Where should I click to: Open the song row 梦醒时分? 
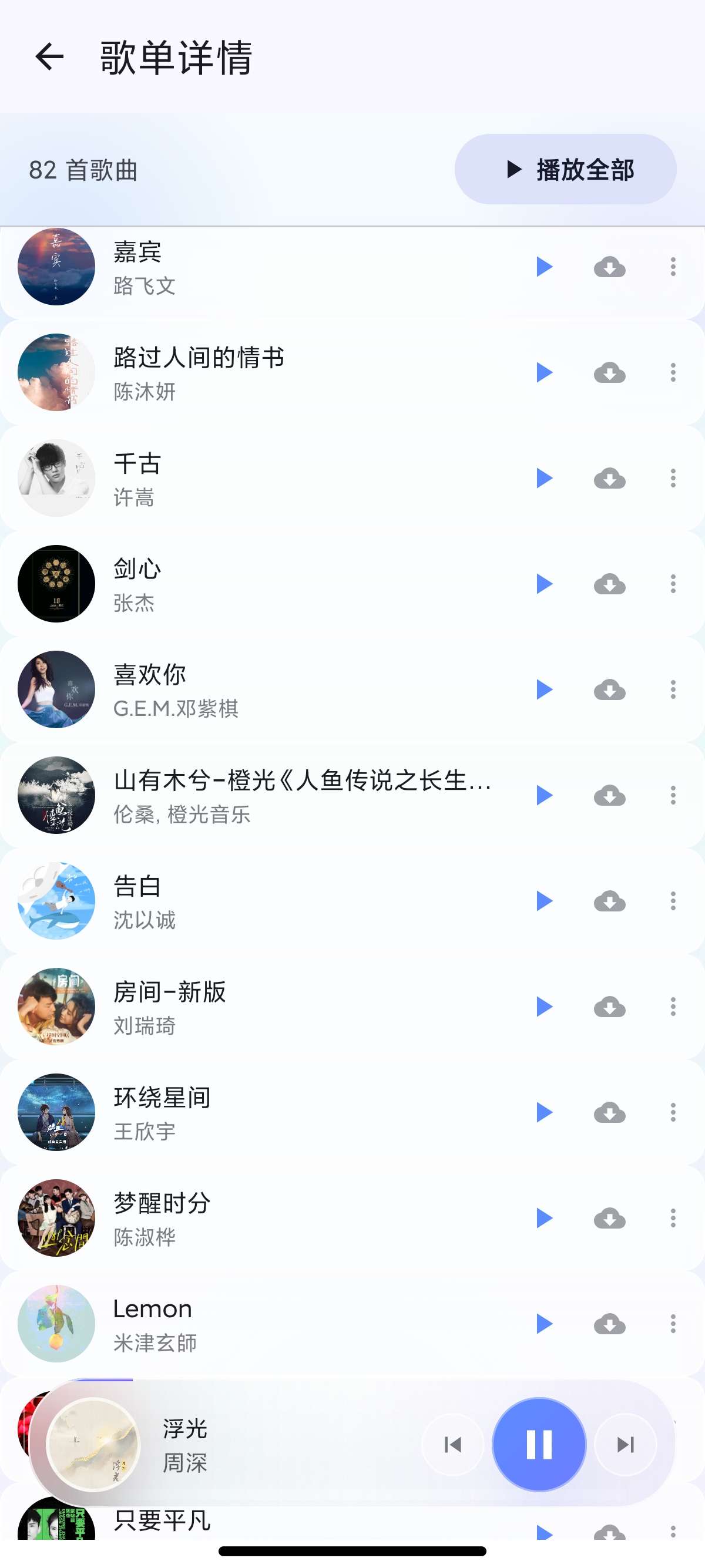pos(352,1219)
